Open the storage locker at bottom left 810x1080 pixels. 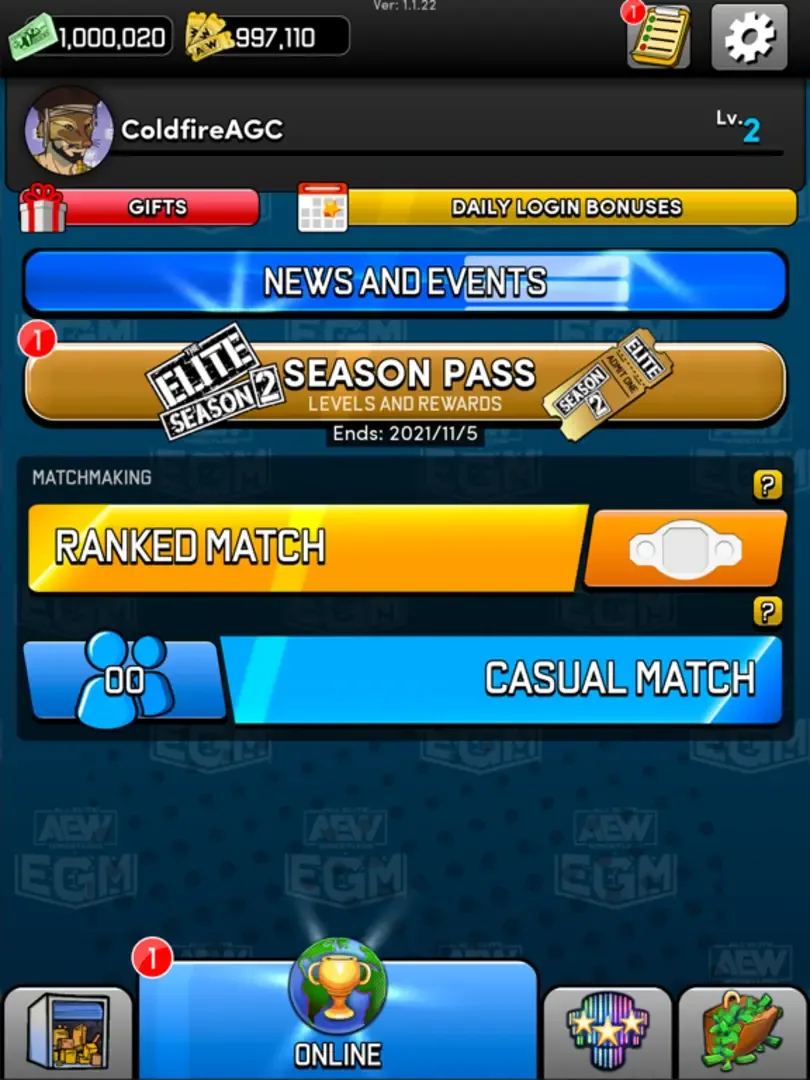coord(65,1030)
